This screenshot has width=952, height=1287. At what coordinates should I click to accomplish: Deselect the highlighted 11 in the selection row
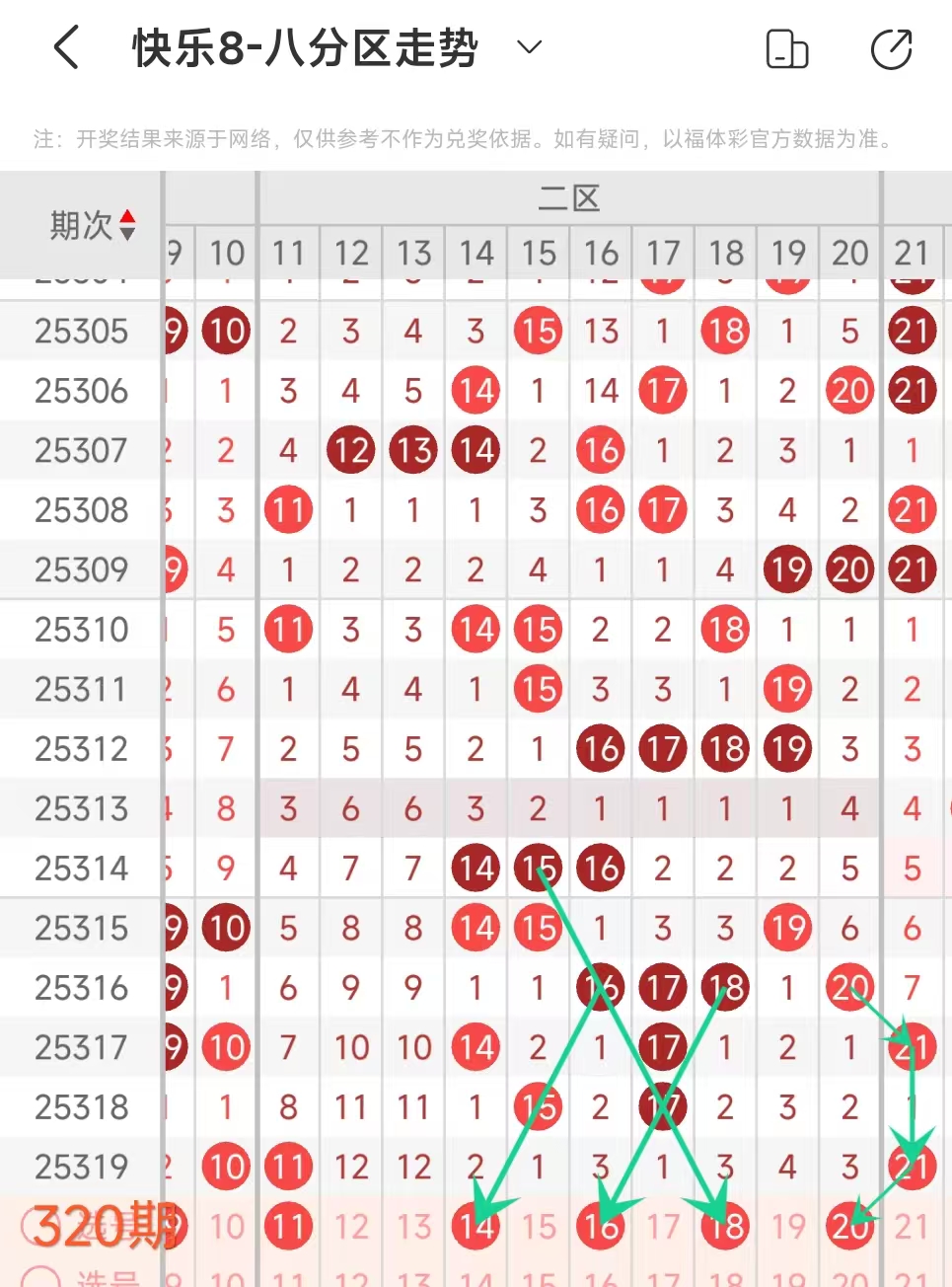pyautogui.click(x=288, y=1227)
